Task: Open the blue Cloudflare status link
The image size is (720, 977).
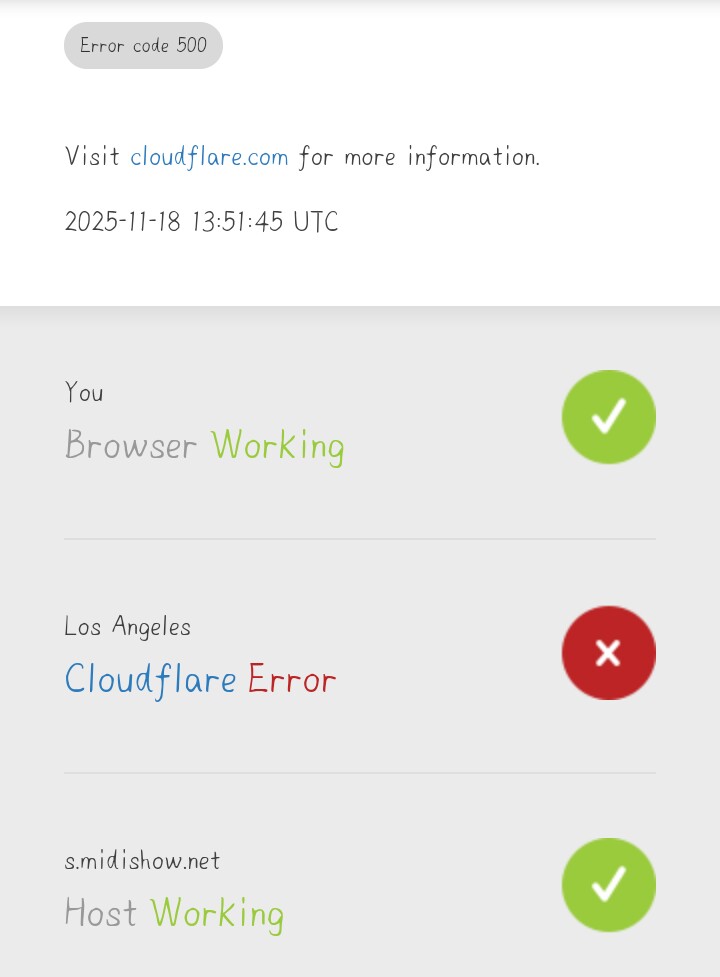Action: (x=150, y=680)
